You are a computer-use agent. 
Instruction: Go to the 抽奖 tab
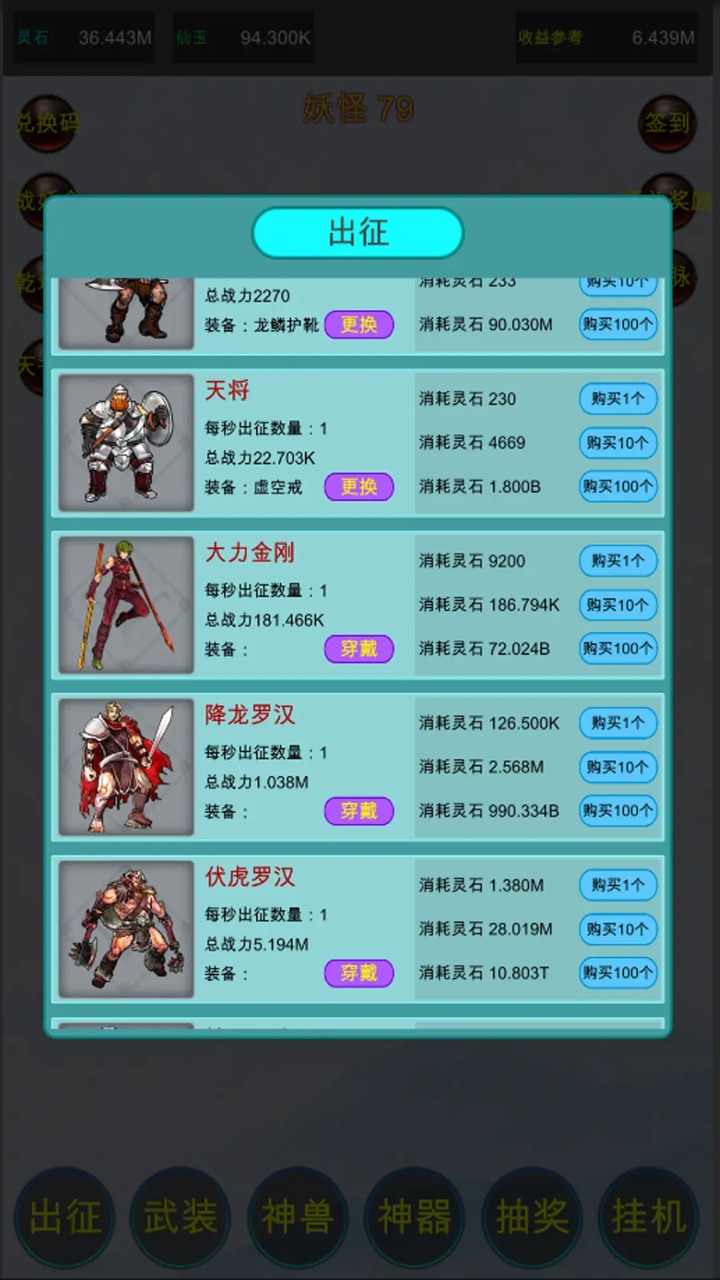(x=532, y=1218)
